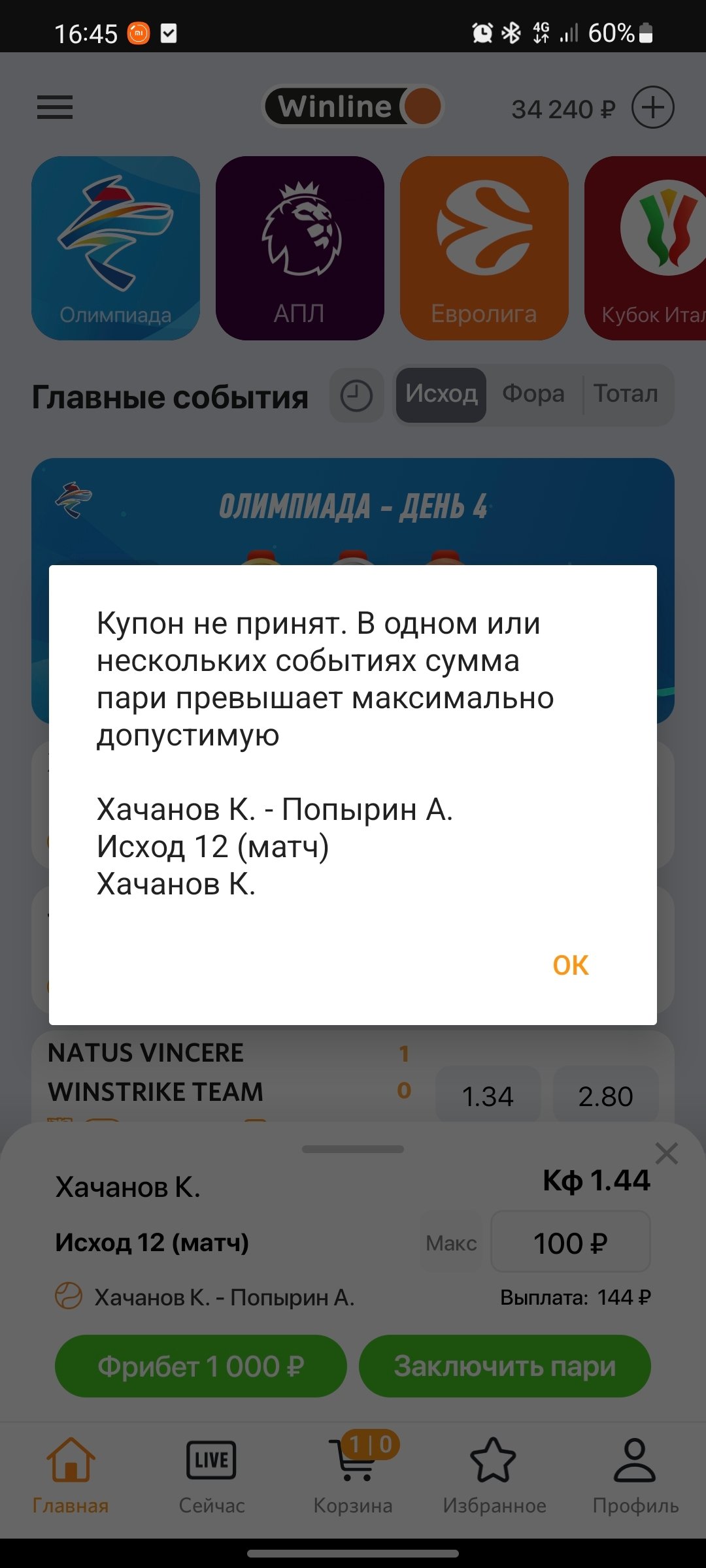The width and height of the screenshot is (706, 1568).
Task: Pick odds 2.80 for Winstrike Team
Action: [605, 1096]
